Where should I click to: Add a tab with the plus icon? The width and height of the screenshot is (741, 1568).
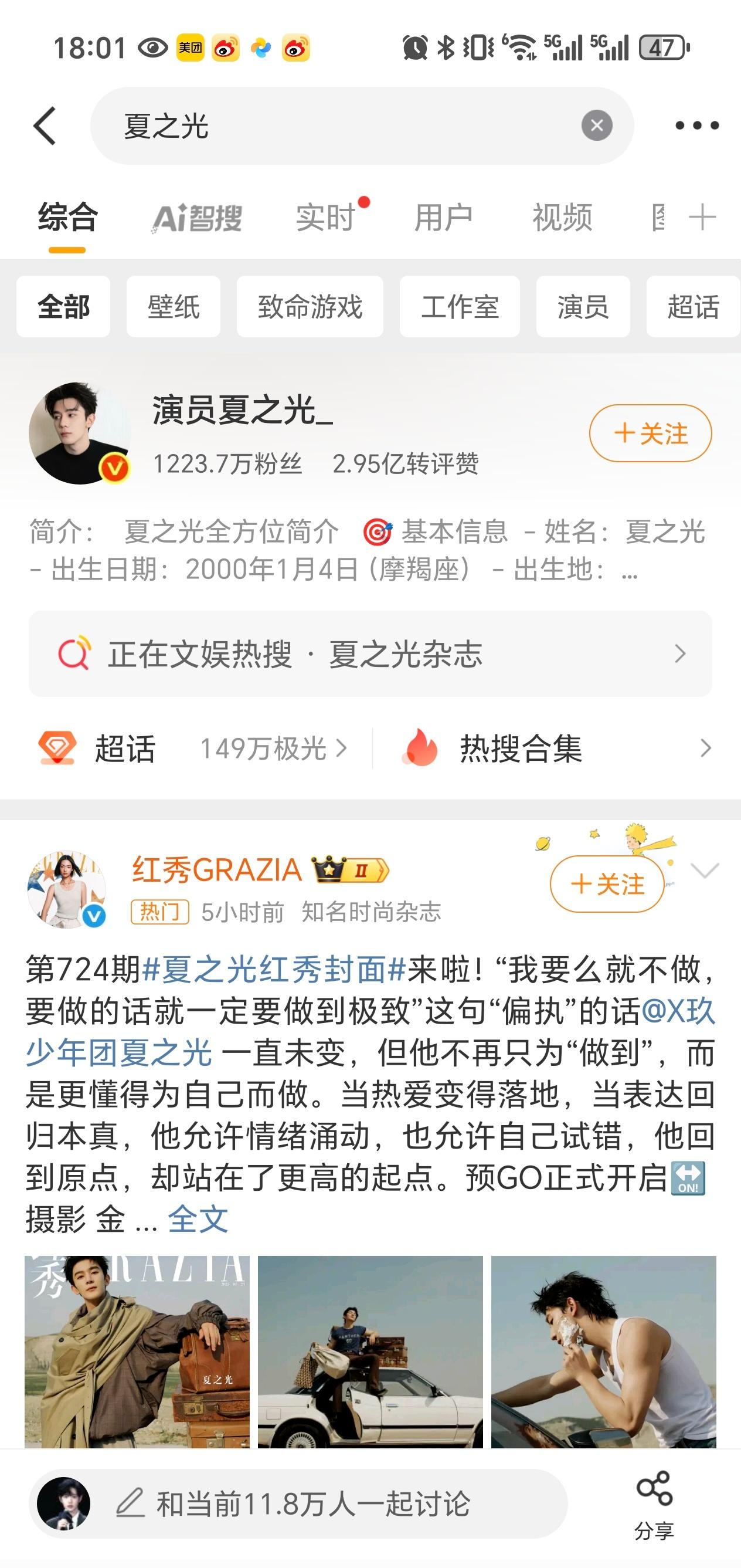(x=702, y=218)
